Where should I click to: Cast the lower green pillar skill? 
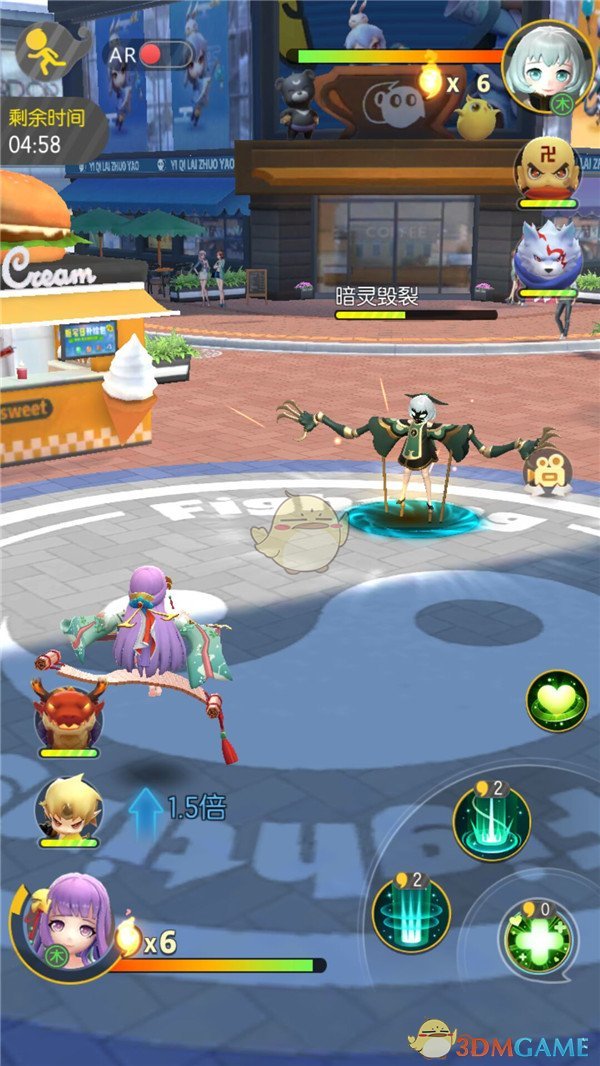[411, 913]
